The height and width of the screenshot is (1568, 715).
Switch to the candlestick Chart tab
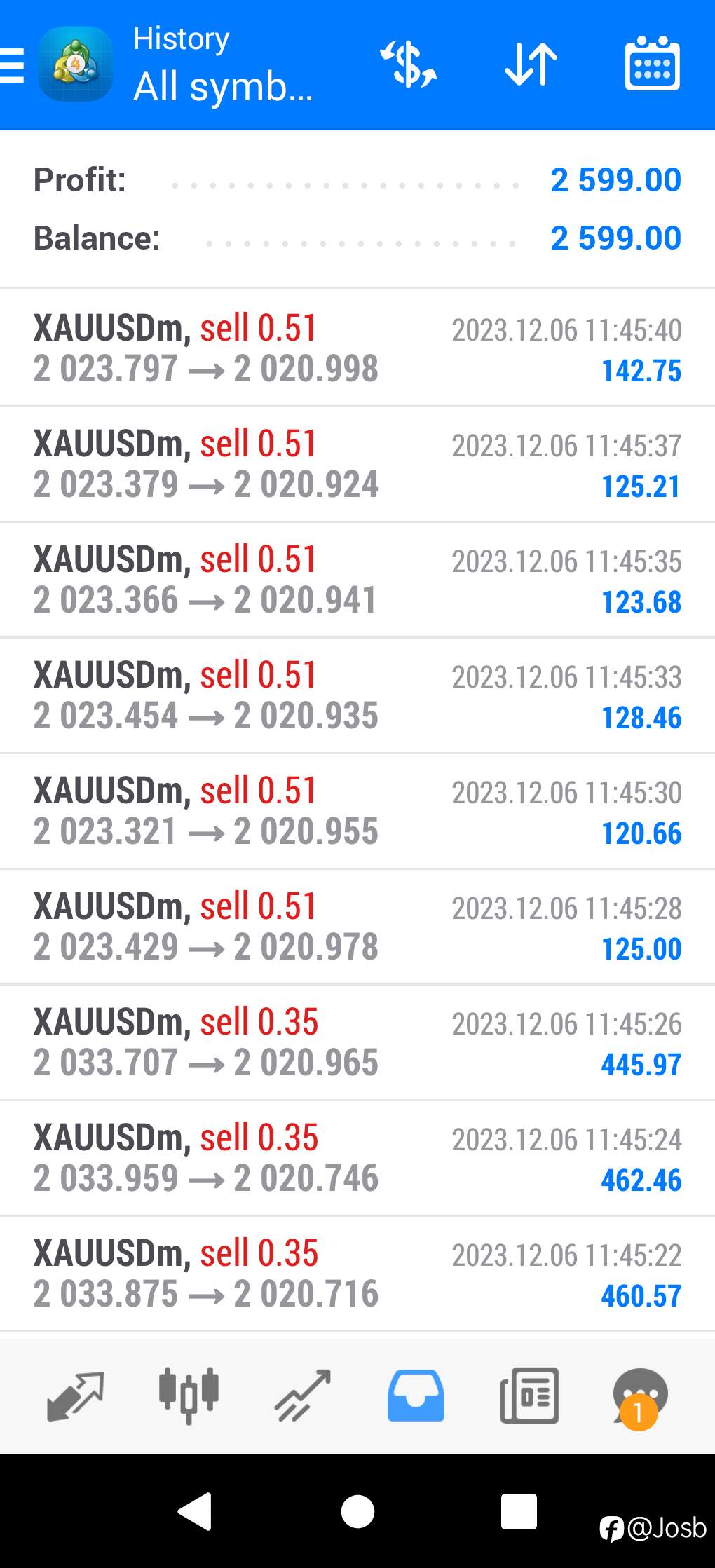[189, 1396]
